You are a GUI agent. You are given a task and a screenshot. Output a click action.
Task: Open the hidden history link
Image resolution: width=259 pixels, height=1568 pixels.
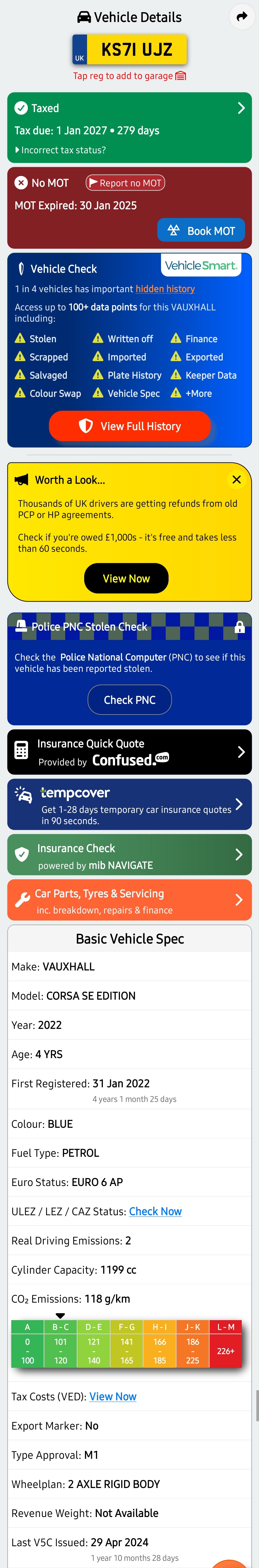point(165,289)
